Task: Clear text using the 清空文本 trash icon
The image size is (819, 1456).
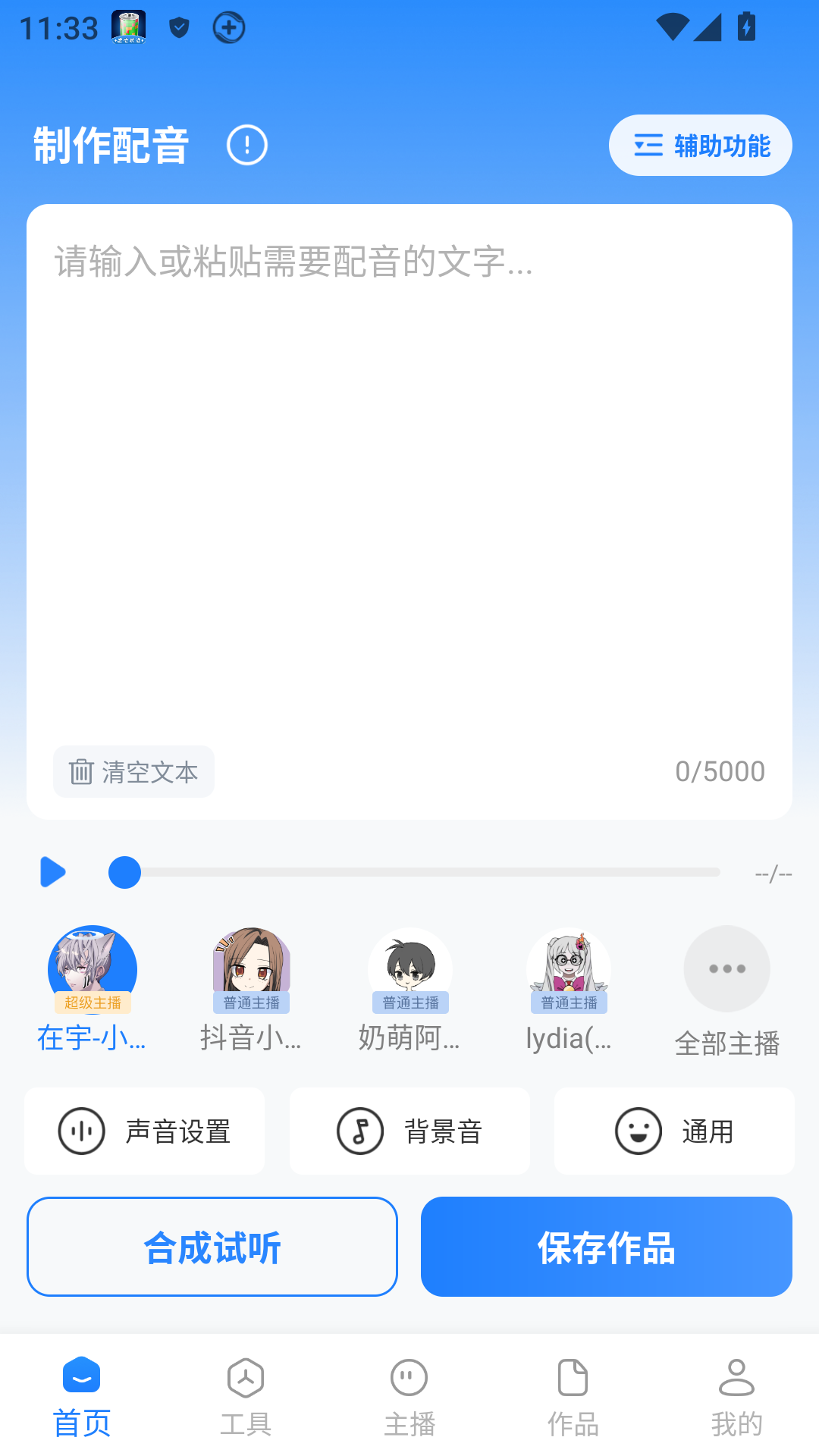Action: (133, 771)
